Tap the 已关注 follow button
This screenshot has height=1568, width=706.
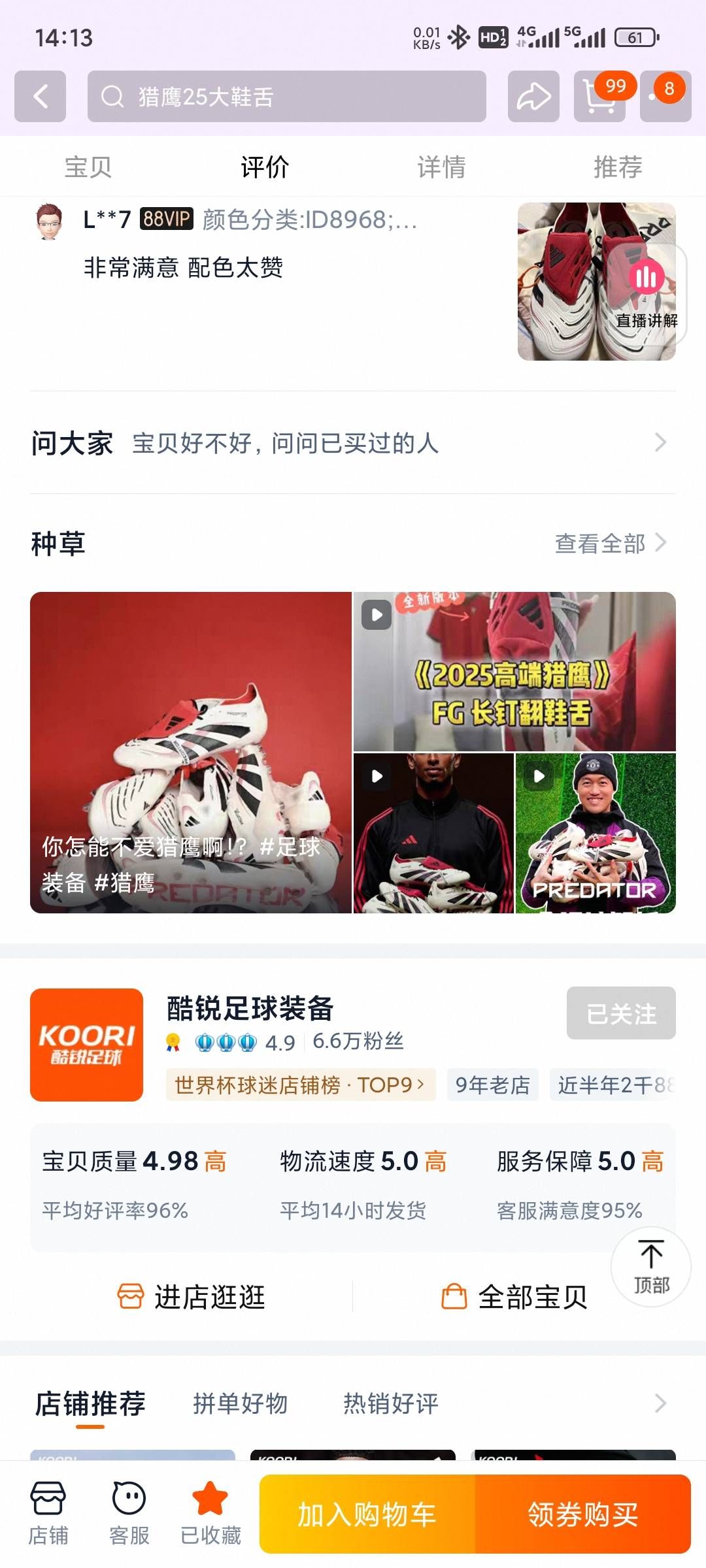coord(621,1013)
